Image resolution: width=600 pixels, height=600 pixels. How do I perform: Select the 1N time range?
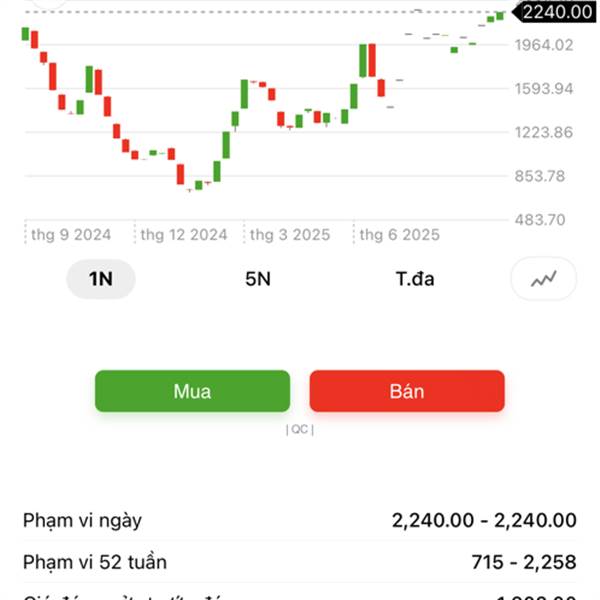click(x=100, y=279)
